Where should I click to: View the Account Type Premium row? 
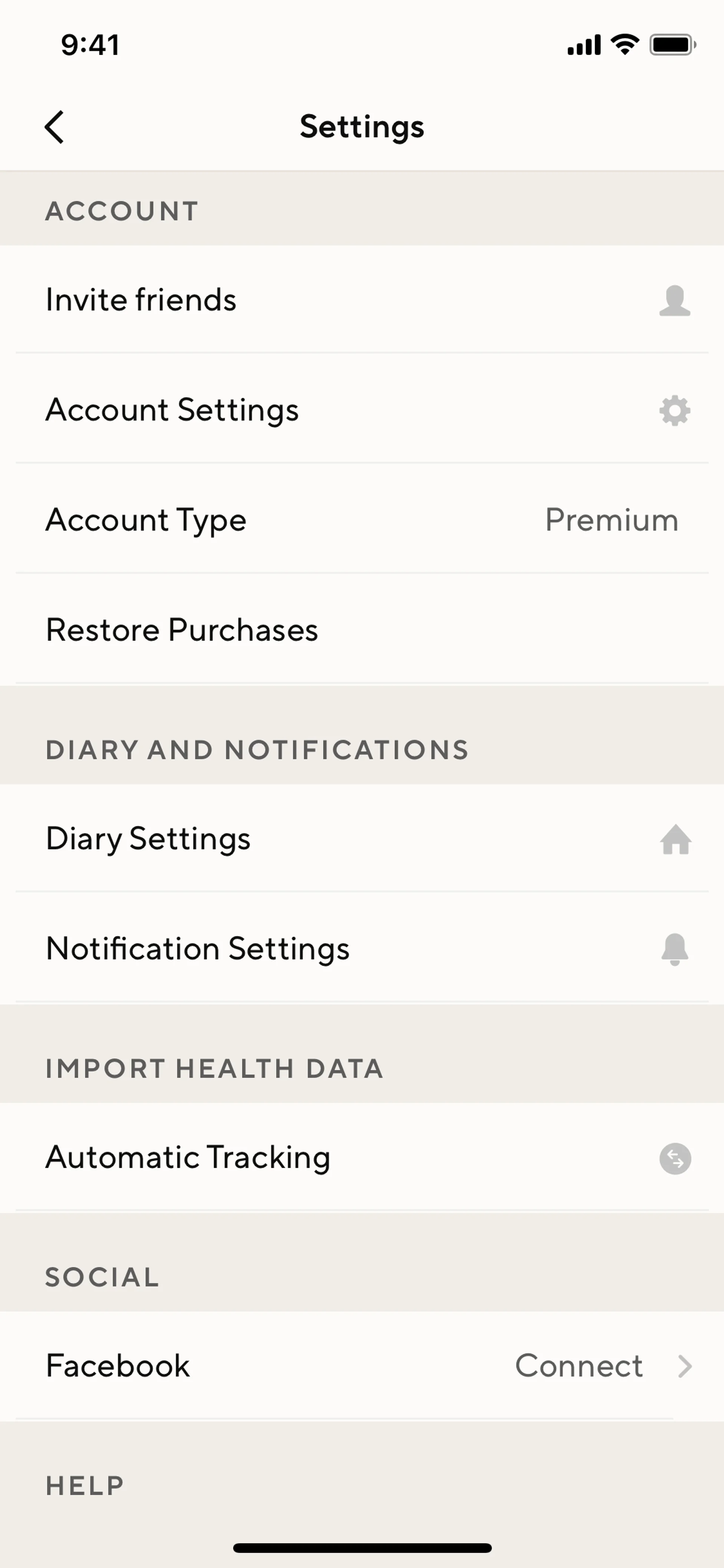362,520
